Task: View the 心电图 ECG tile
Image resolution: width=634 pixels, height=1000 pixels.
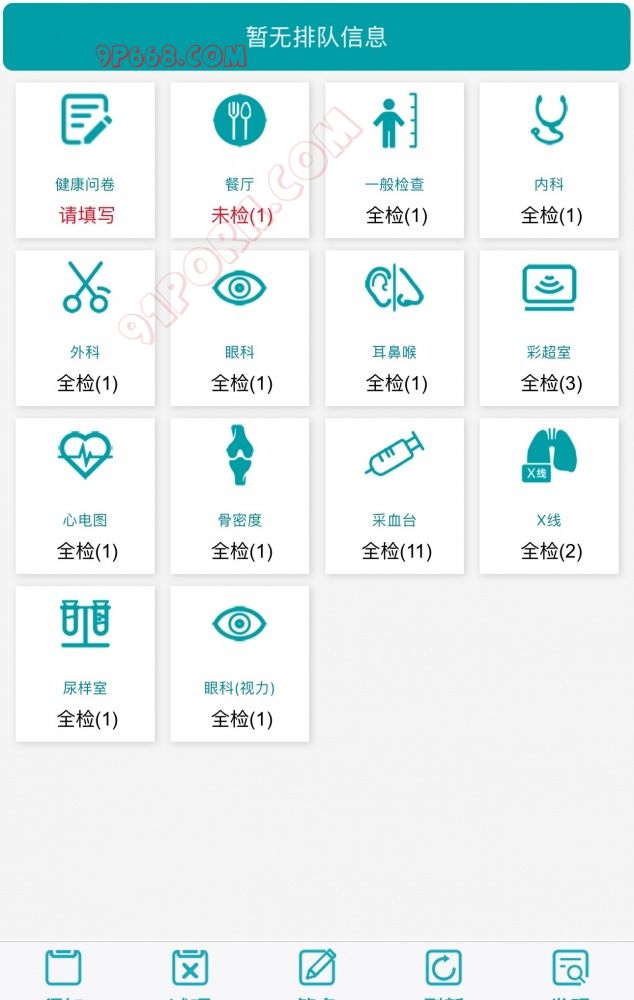Action: coord(85,496)
